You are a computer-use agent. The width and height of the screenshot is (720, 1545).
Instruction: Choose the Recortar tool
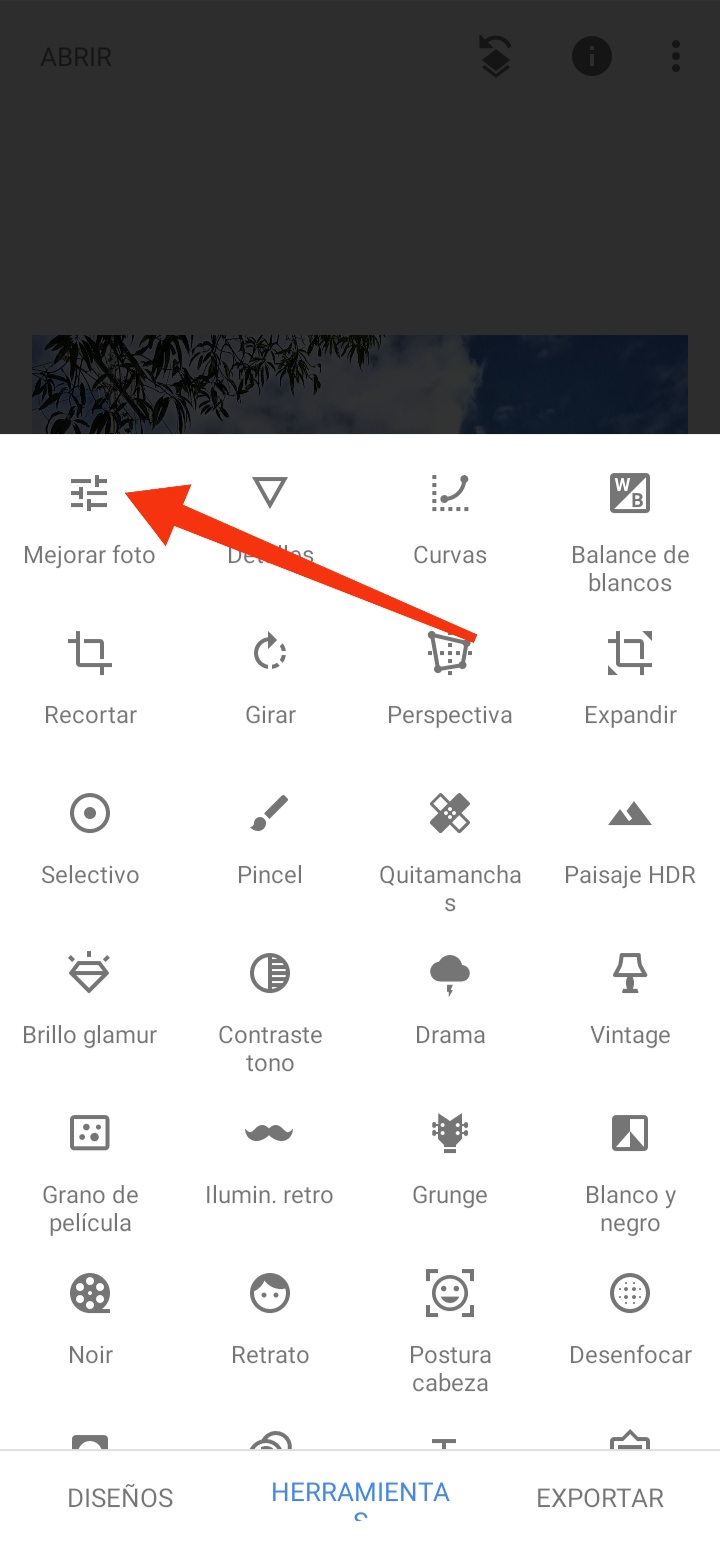point(90,676)
